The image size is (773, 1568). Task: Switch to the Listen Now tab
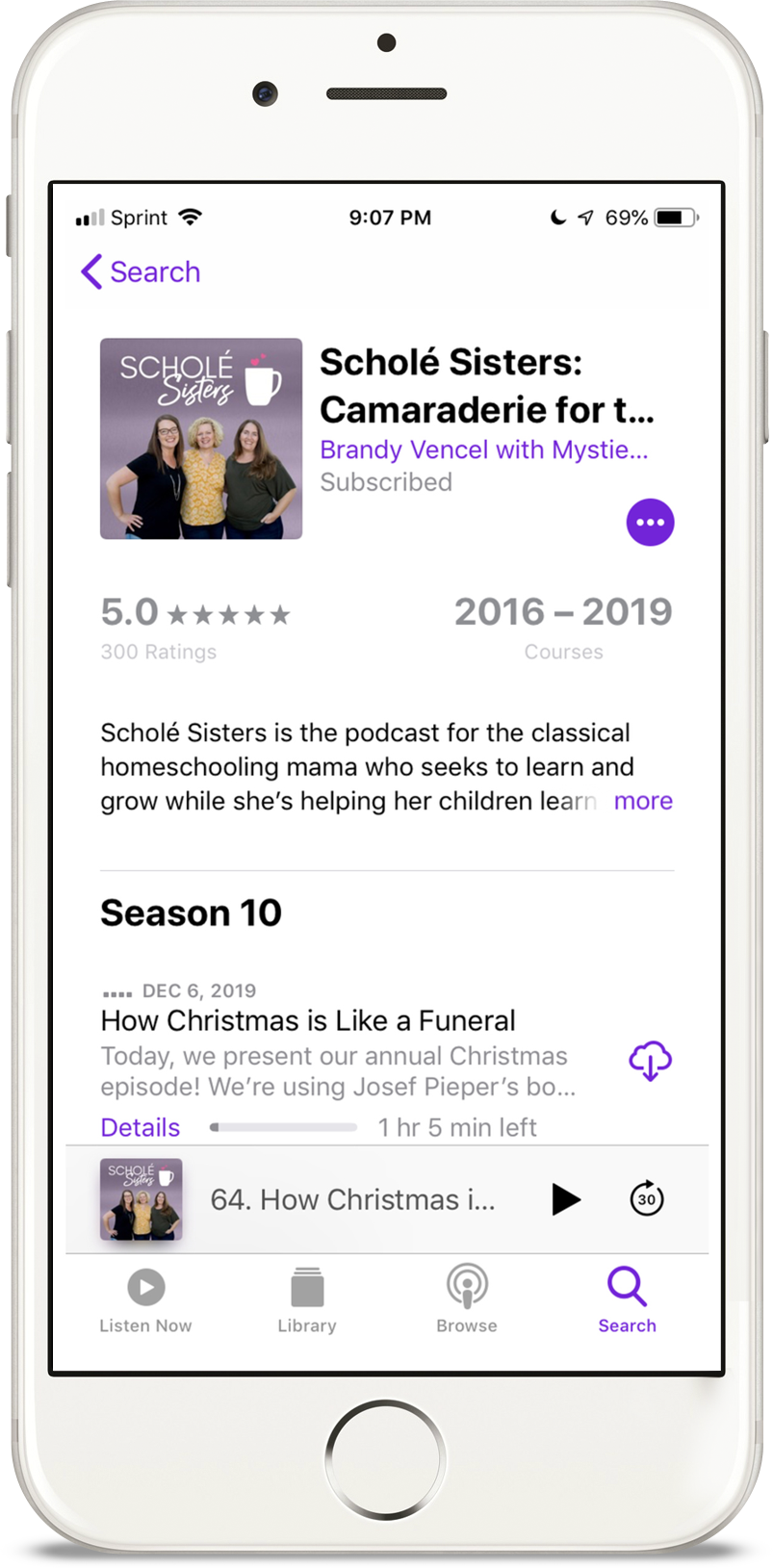coord(145,1299)
